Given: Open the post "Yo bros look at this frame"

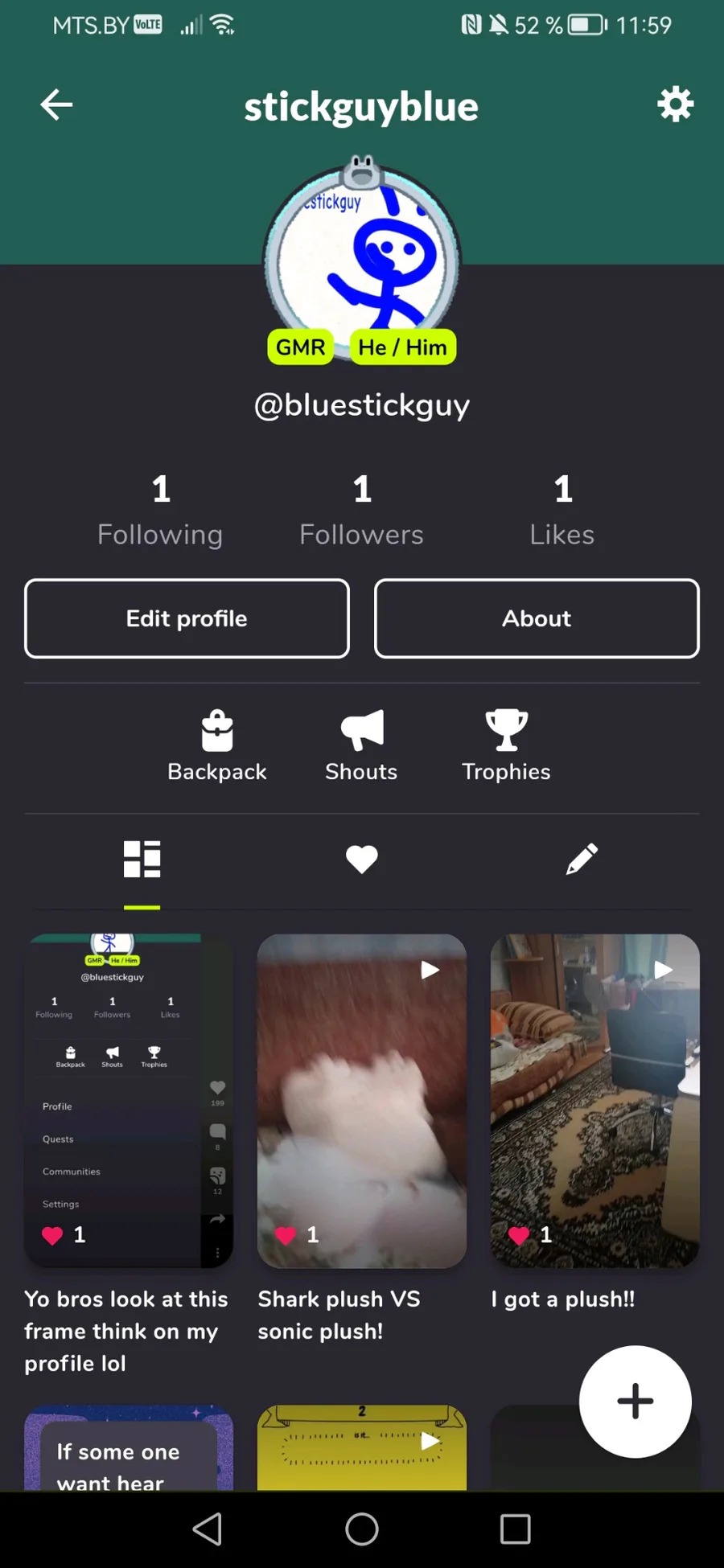Looking at the screenshot, I should pos(129,1100).
